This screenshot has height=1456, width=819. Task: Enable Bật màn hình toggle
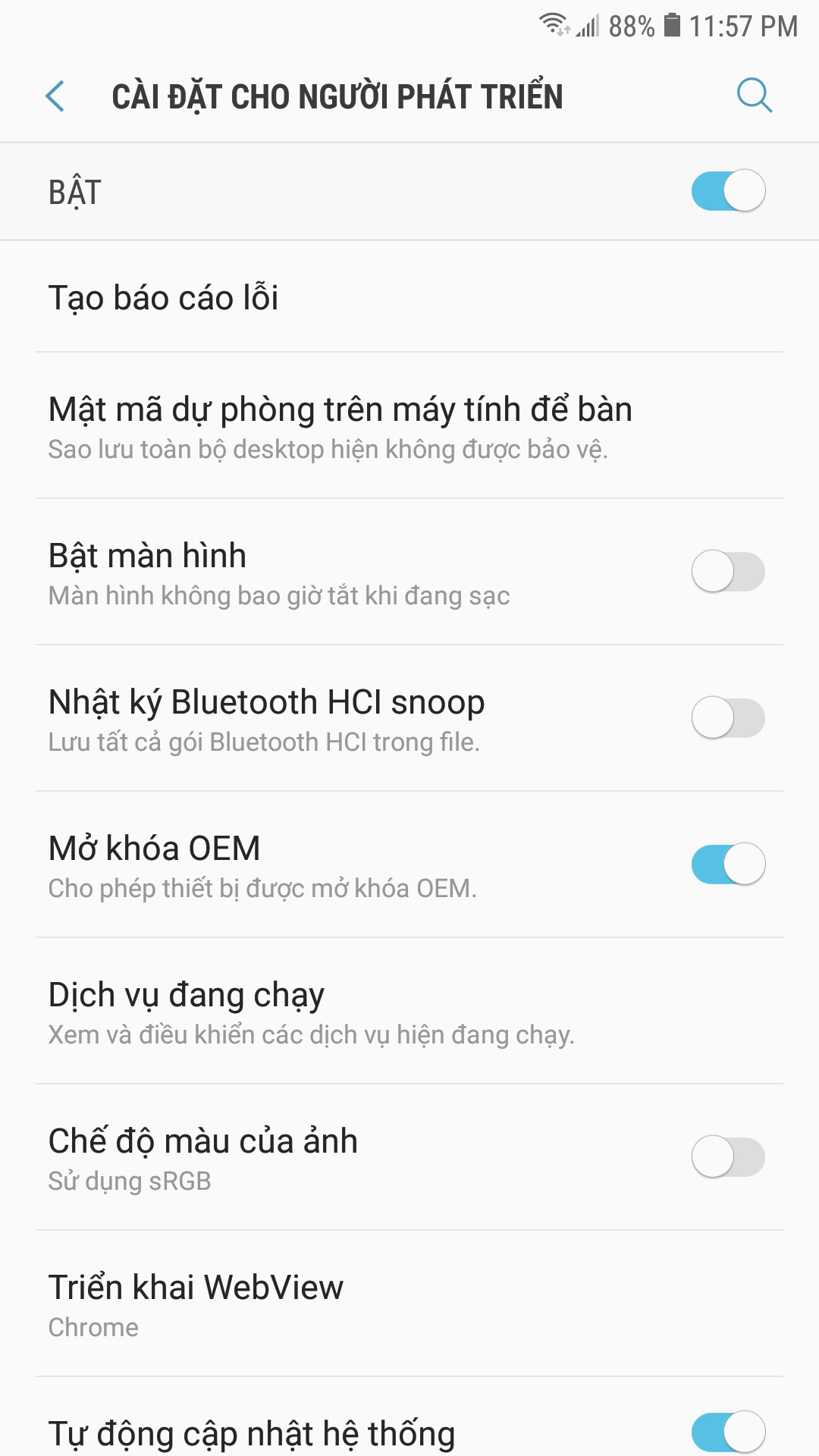pos(727,572)
